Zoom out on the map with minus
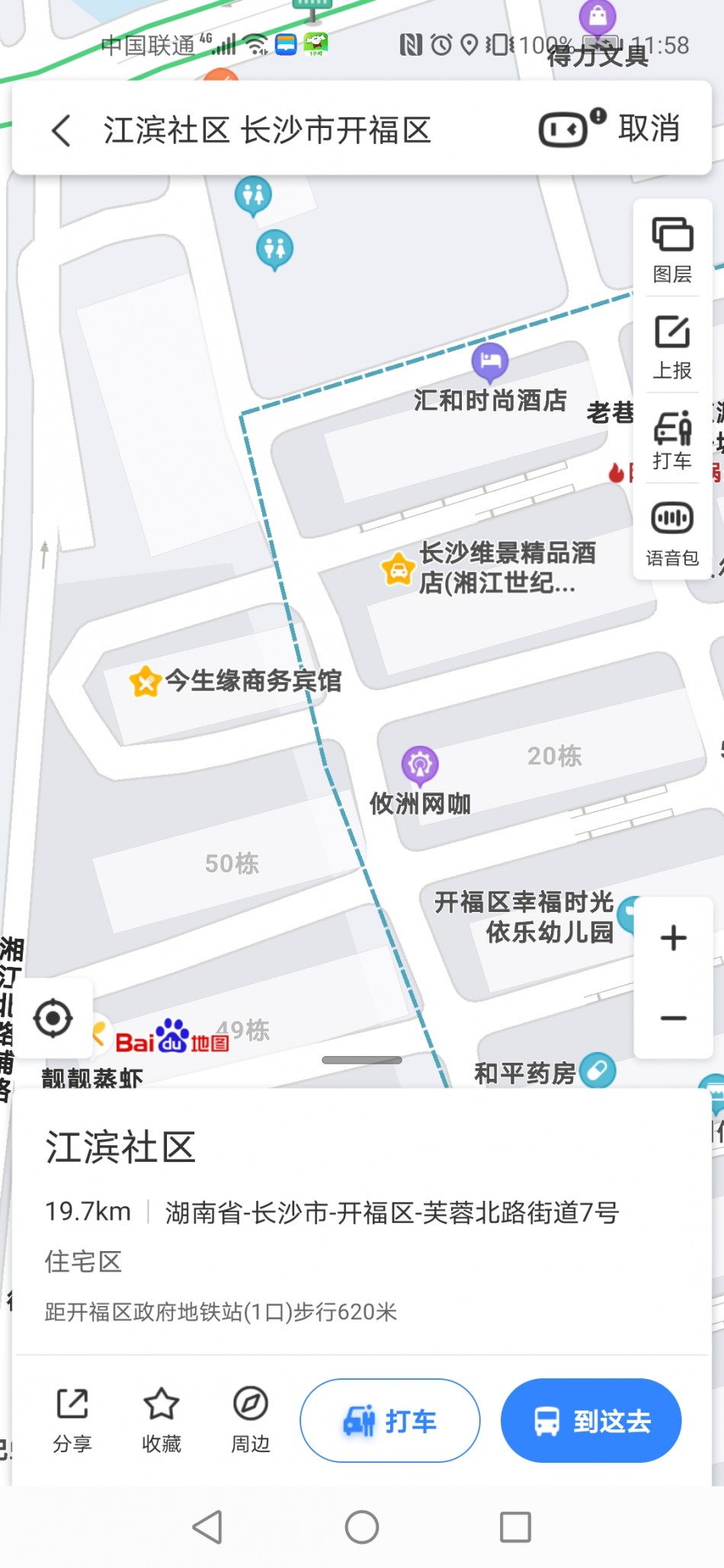The width and height of the screenshot is (724, 1568). pos(674,1019)
